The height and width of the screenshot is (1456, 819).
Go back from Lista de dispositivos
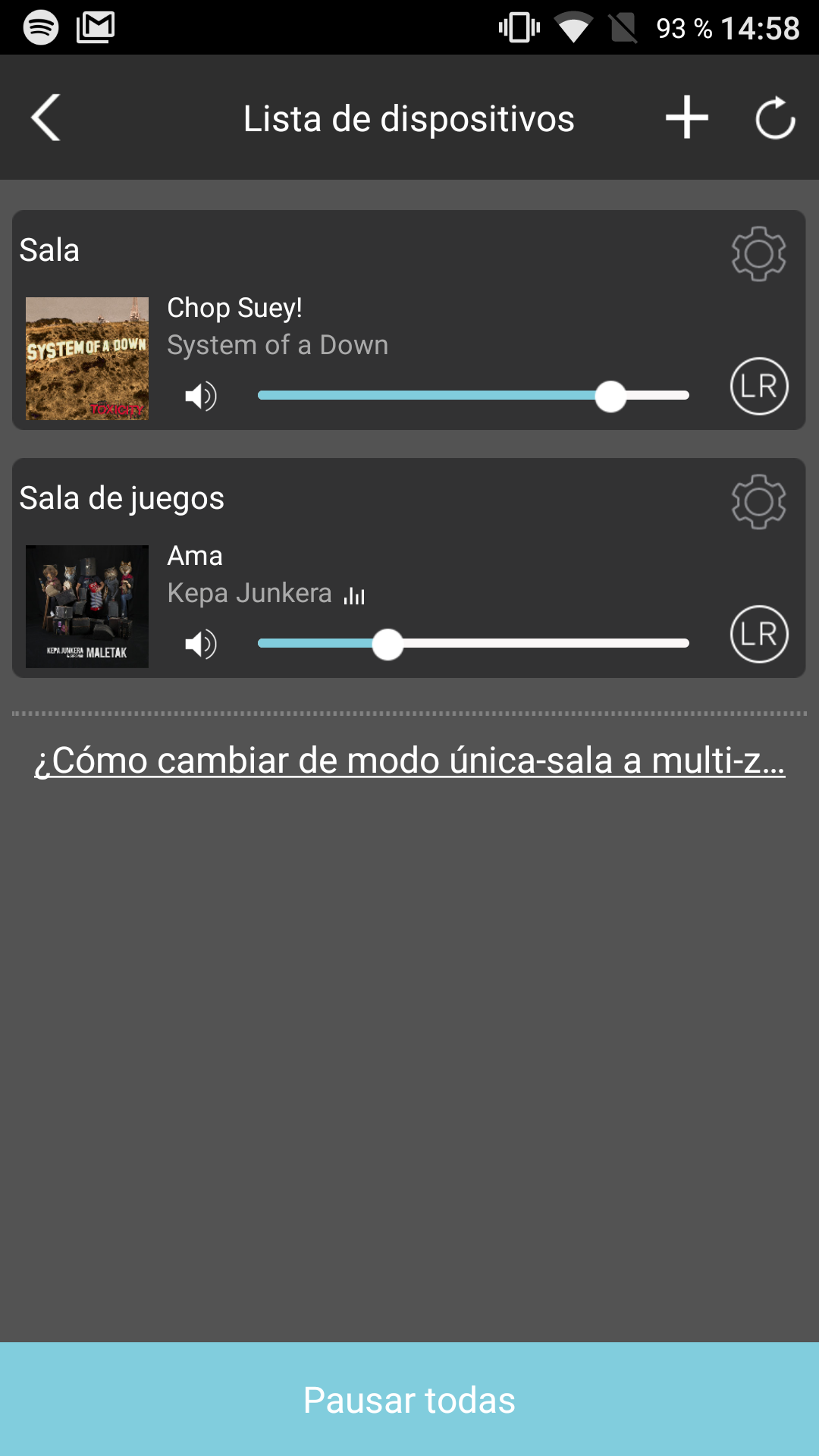(45, 118)
